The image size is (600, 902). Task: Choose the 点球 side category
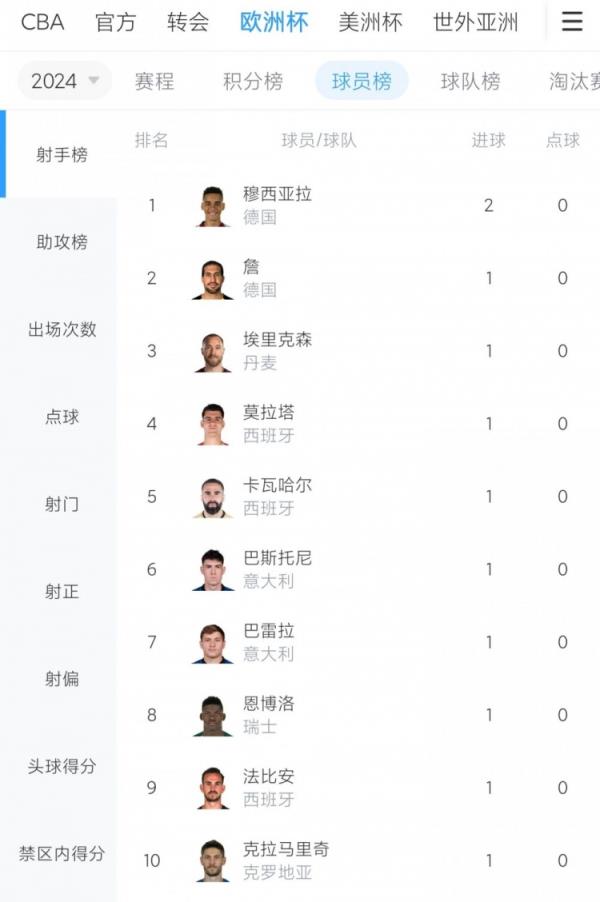click(x=62, y=417)
